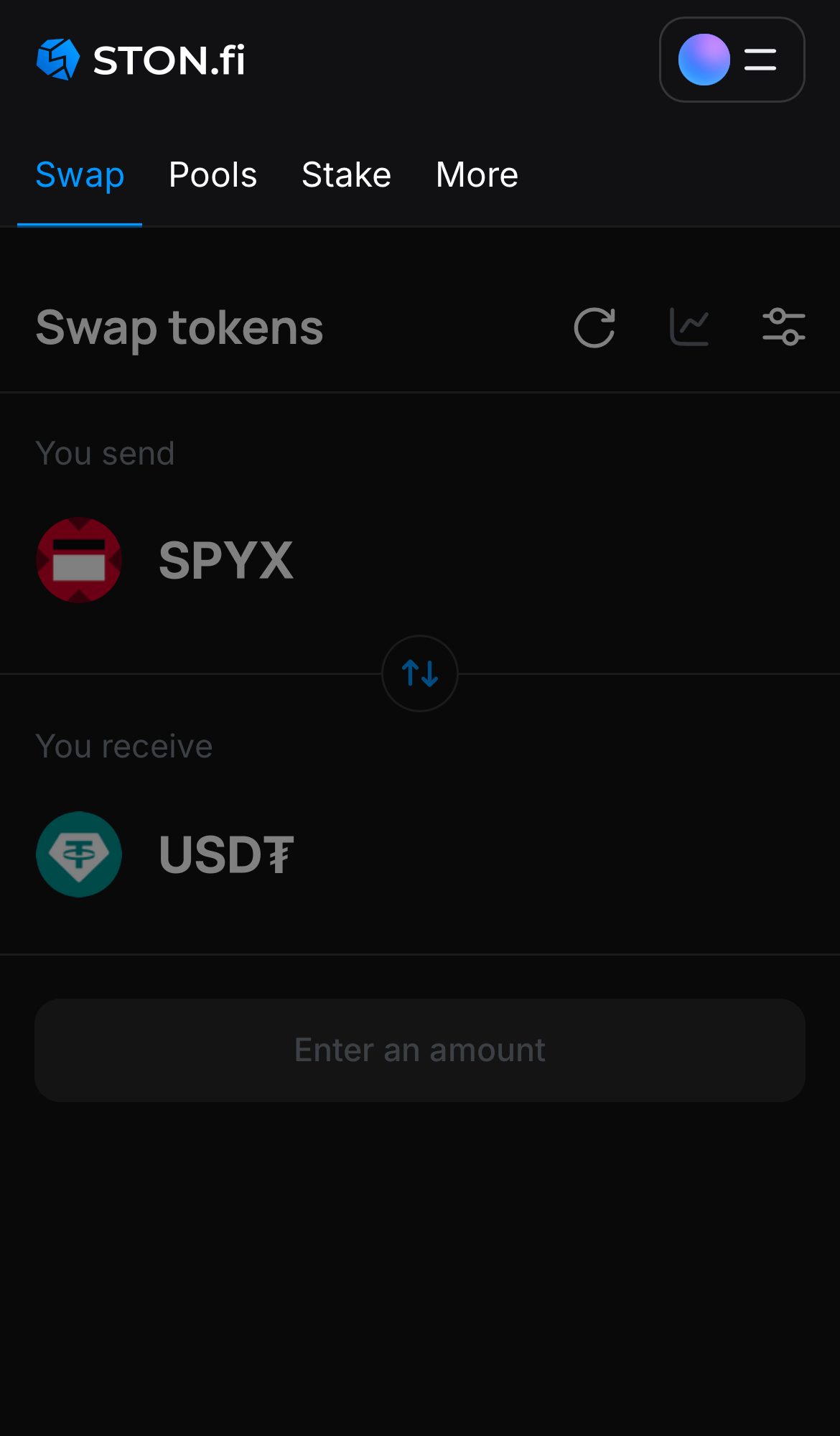Viewport: 840px width, 1436px height.
Task: Click the Enter an amount button
Action: click(419, 1050)
